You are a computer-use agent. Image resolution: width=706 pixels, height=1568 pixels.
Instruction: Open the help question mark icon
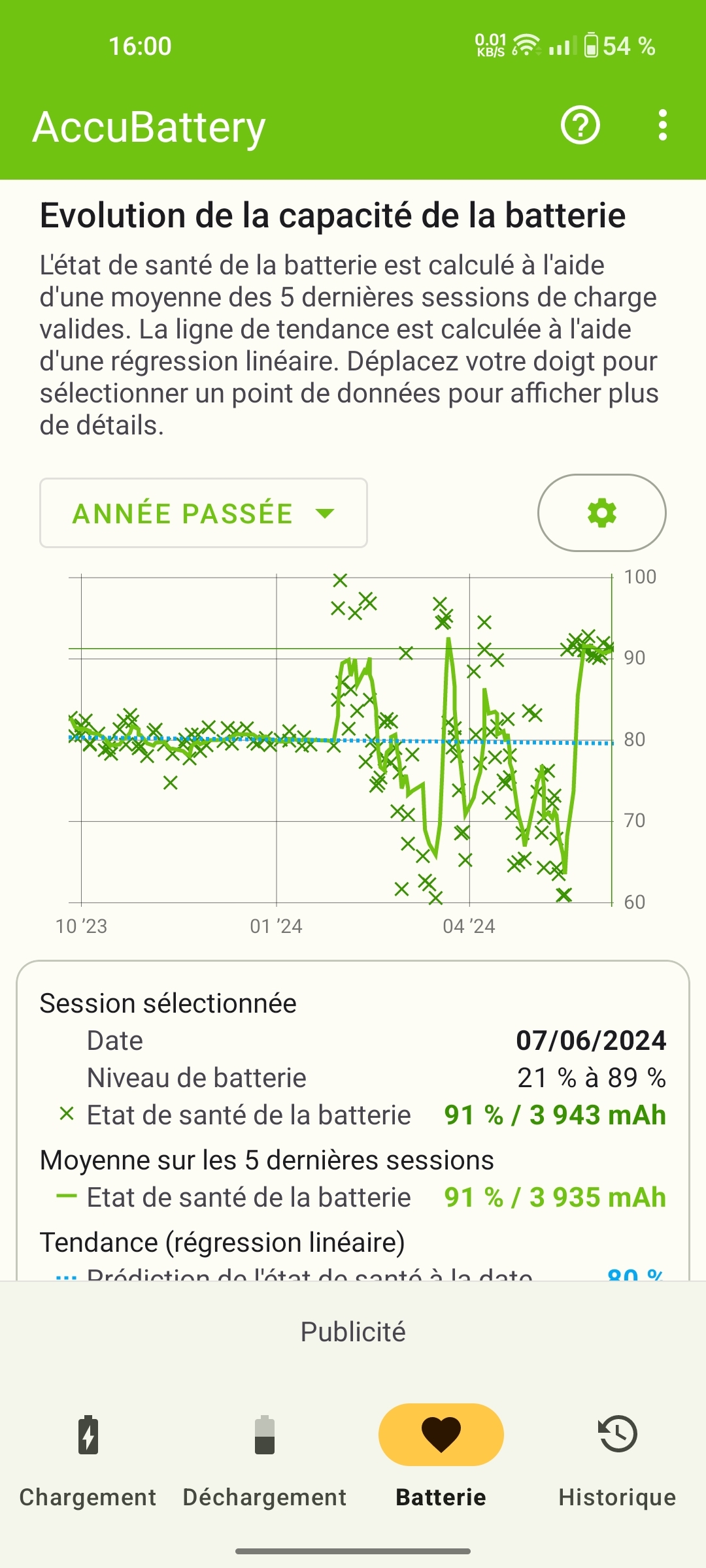coord(580,125)
